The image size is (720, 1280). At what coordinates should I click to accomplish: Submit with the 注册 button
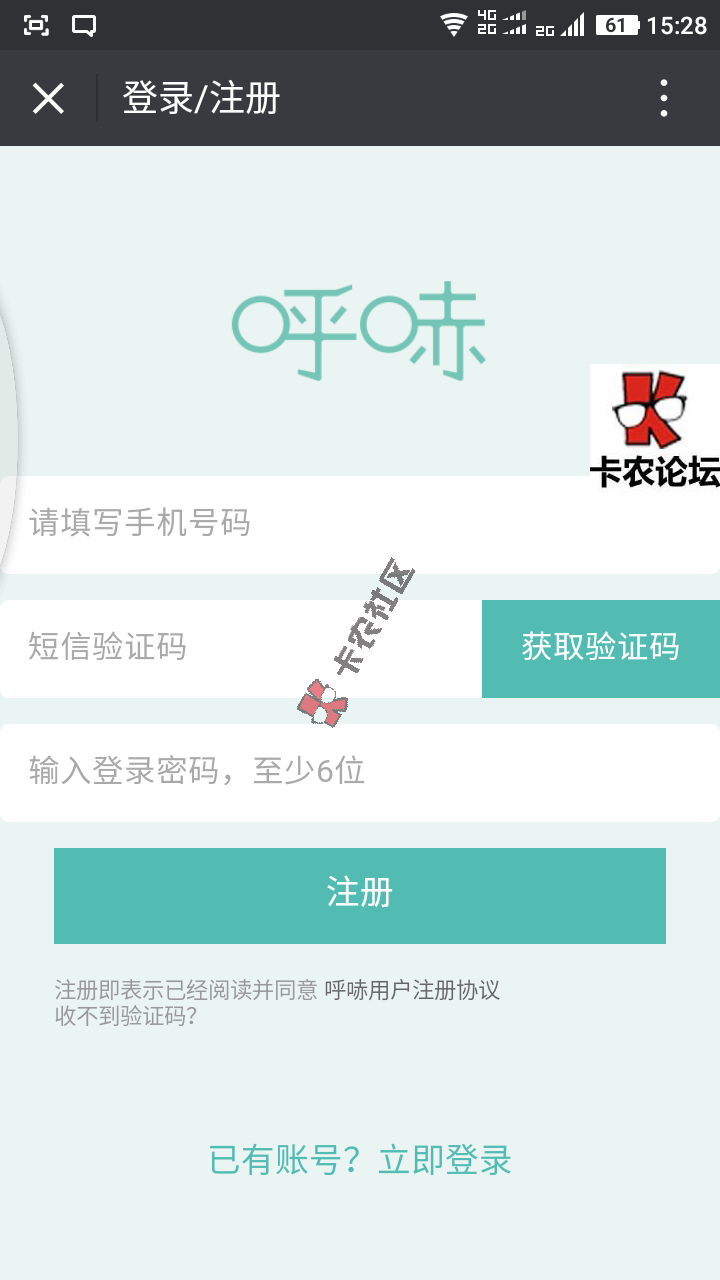(360, 895)
